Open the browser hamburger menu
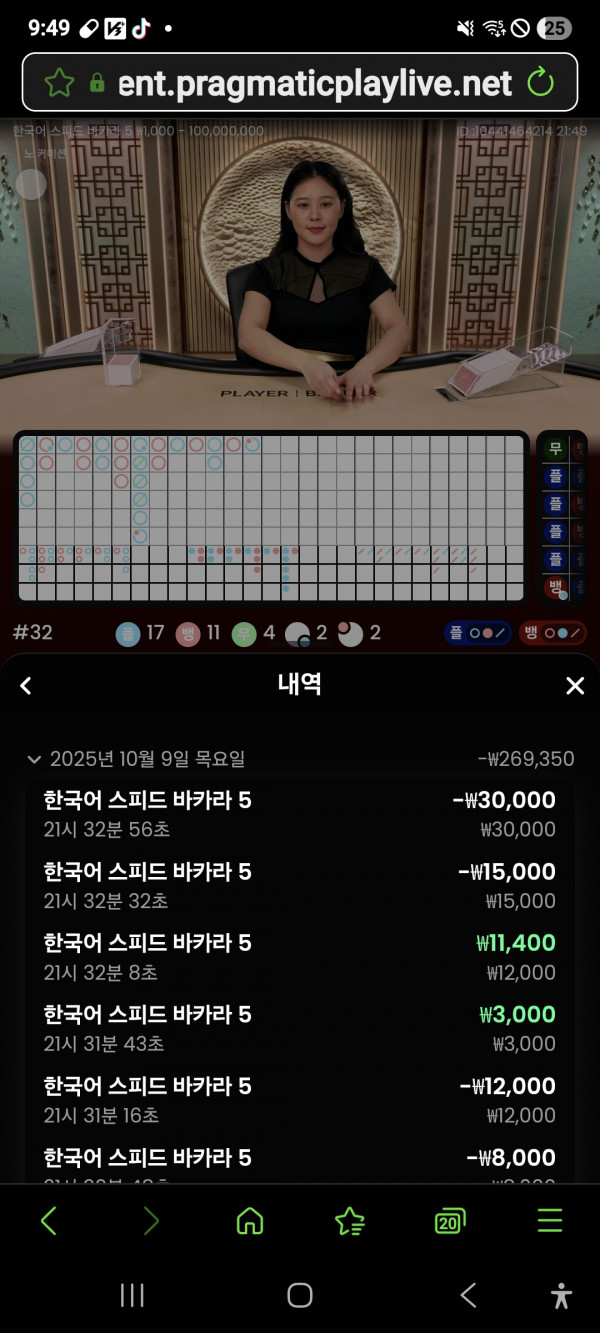Viewport: 600px width, 1333px height. coord(550,1221)
